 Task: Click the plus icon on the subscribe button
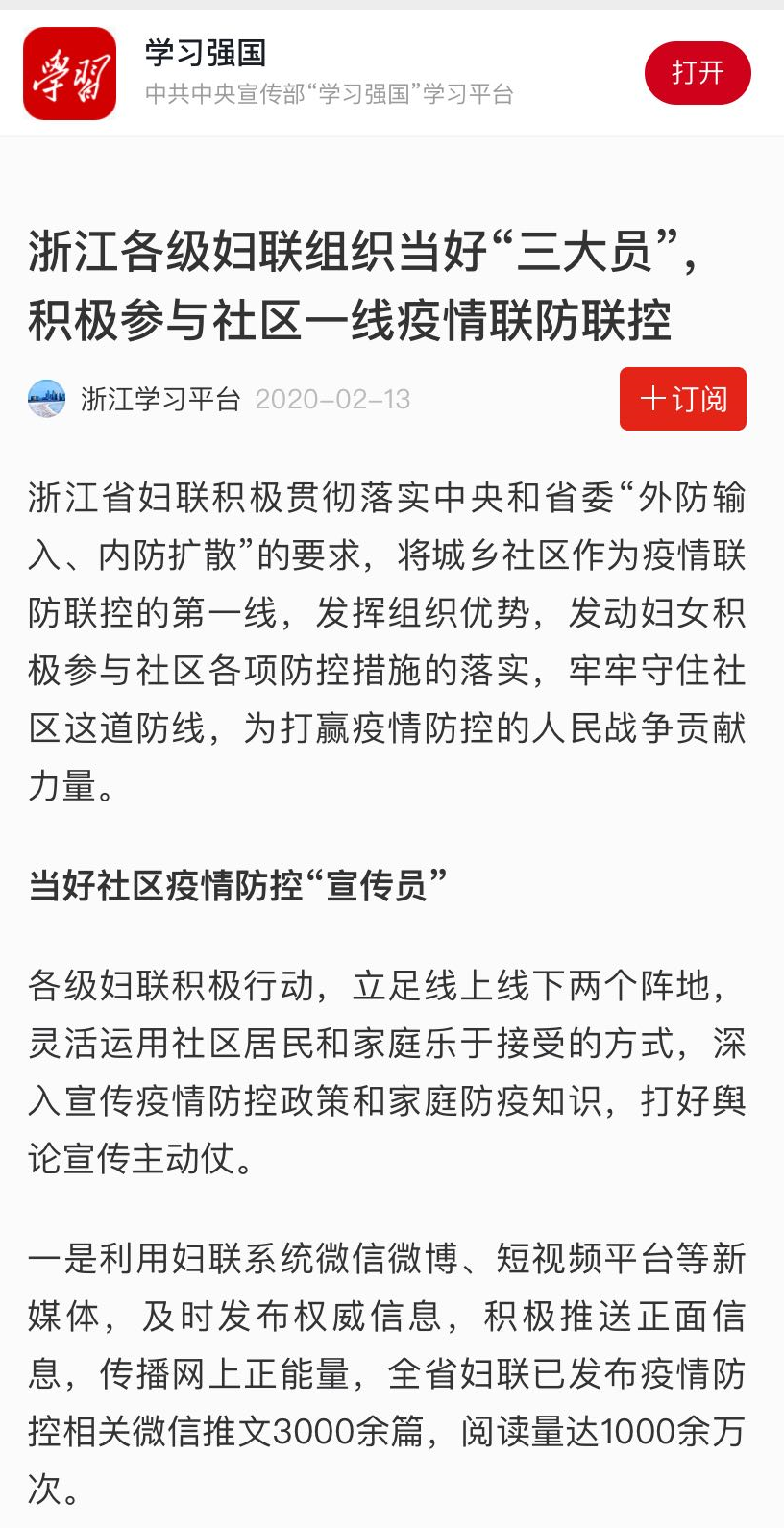[654, 399]
